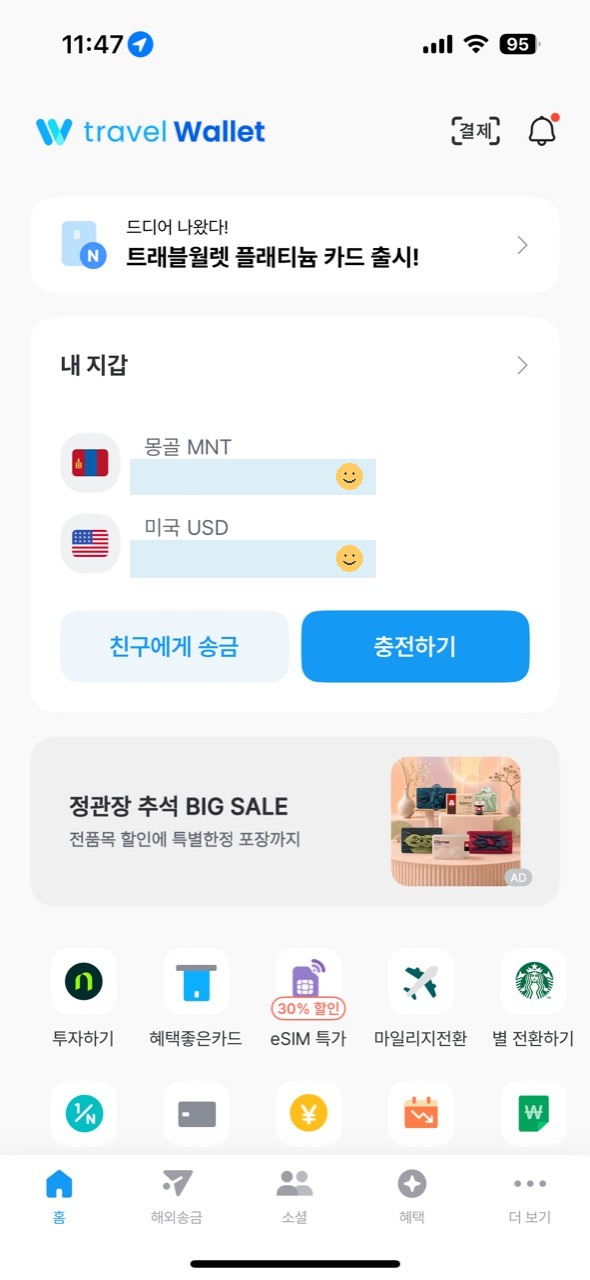Switch to the 혜택 tab

(411, 1196)
